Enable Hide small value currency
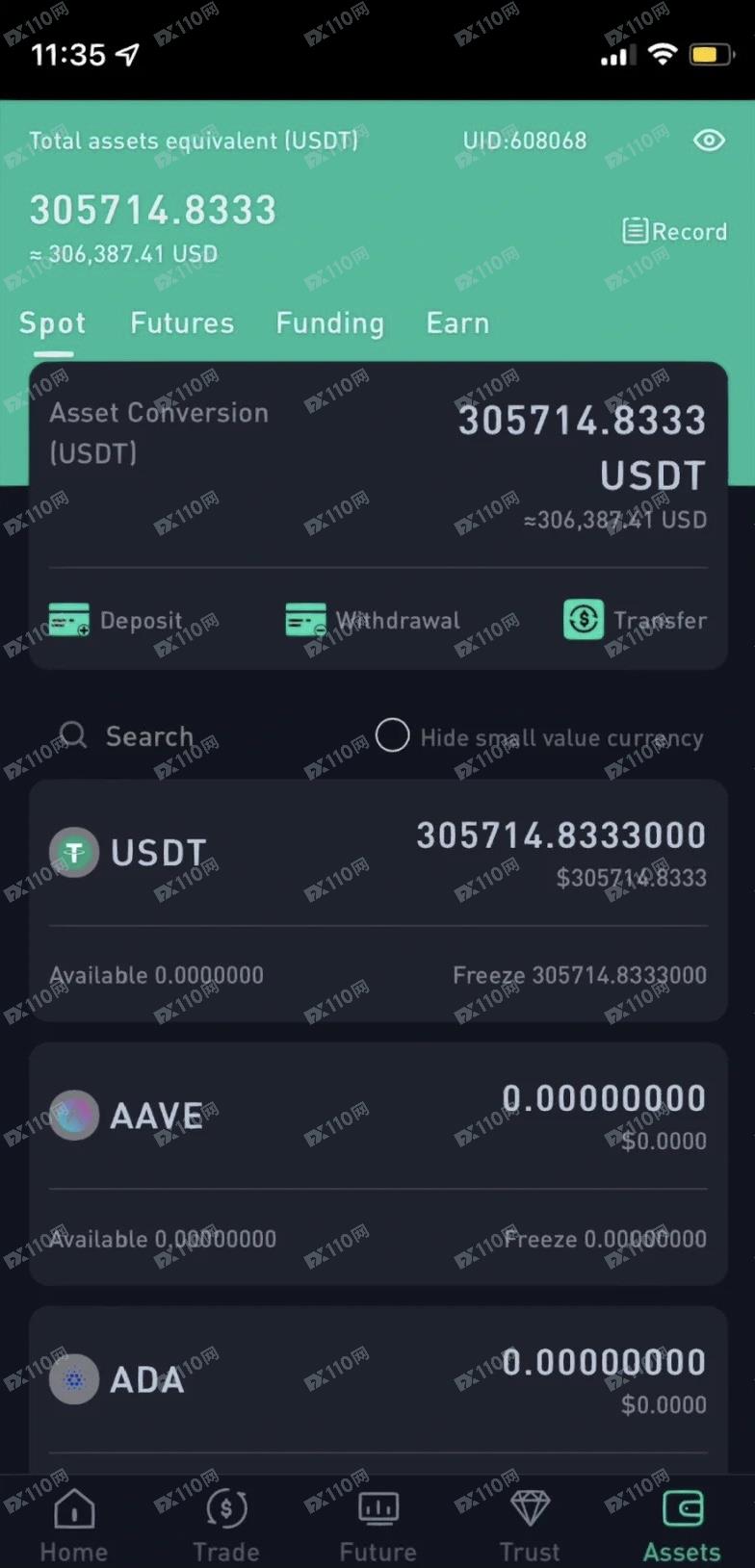 (392, 736)
